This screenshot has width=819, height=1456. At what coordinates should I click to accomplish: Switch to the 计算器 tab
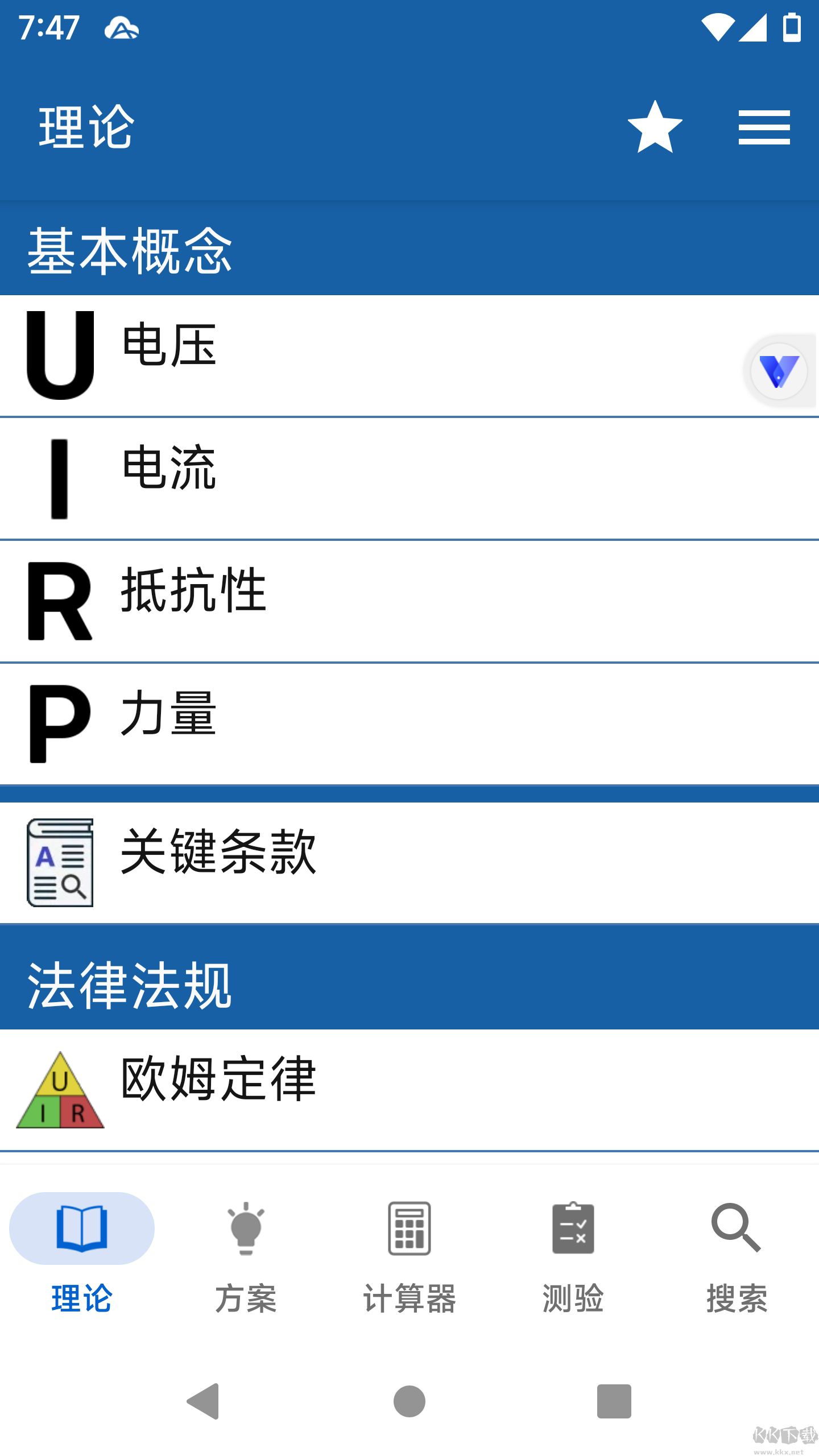point(409,1257)
